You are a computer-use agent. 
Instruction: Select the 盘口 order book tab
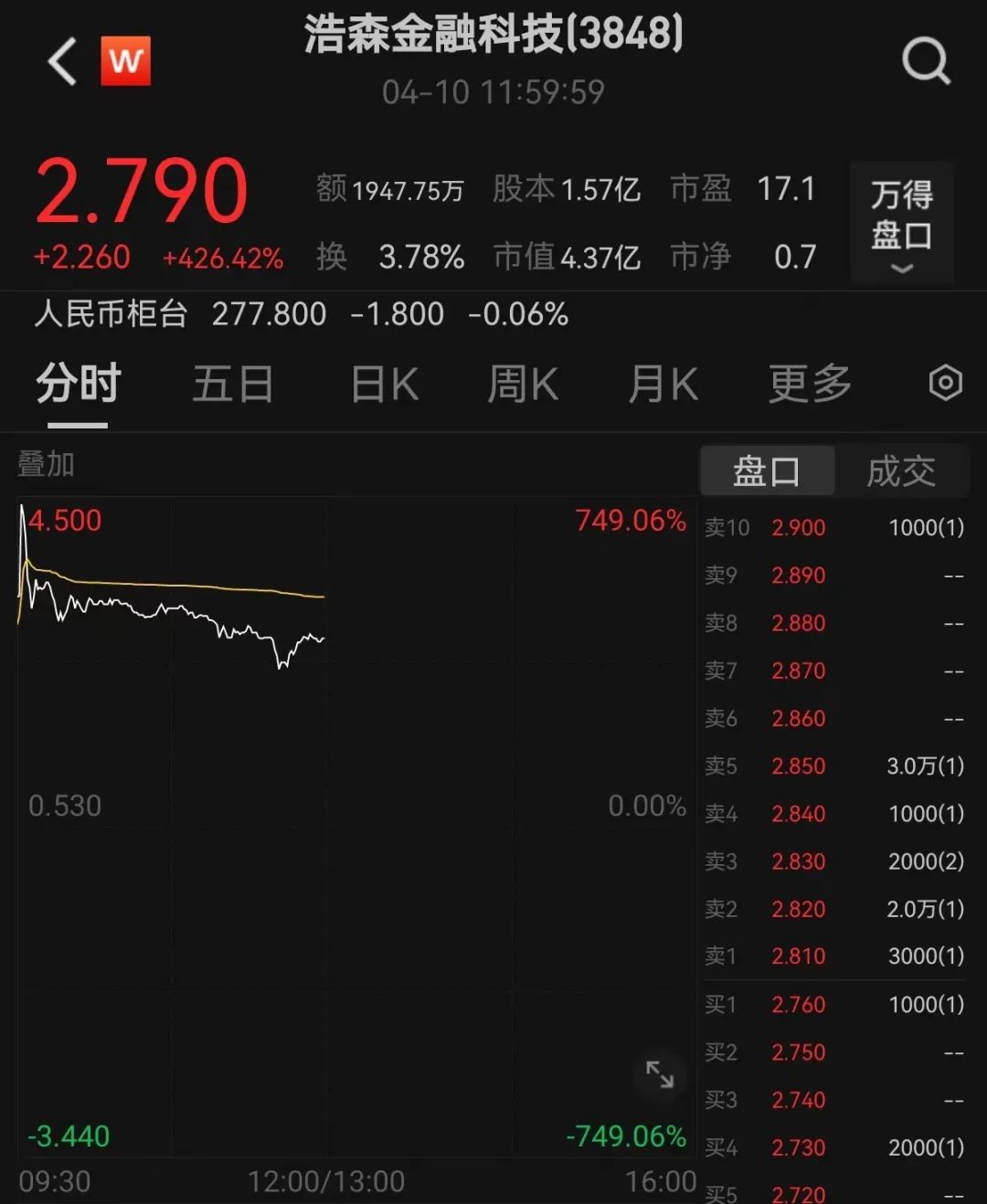point(767,471)
